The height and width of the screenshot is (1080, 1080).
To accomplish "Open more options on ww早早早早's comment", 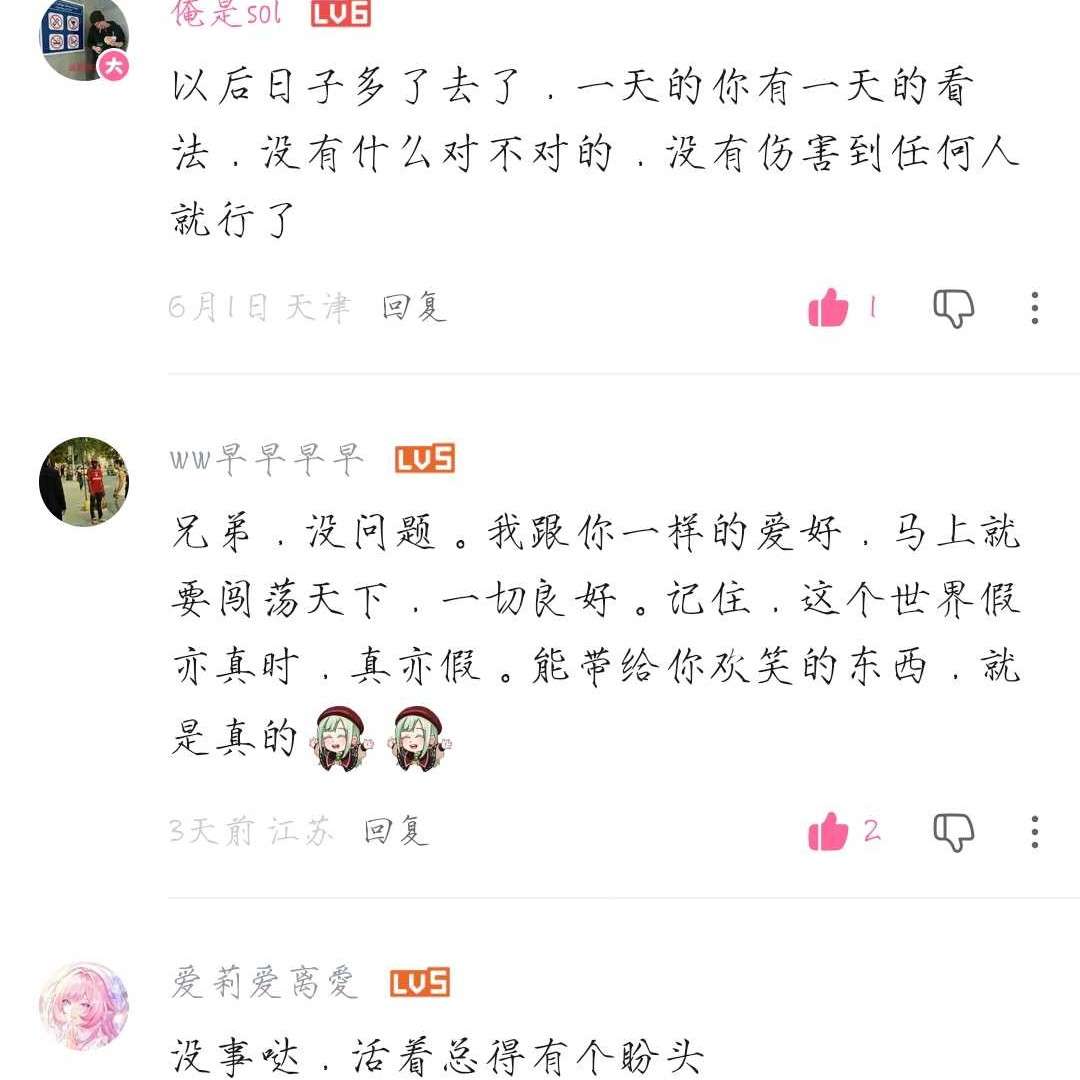I will click(x=1035, y=832).
